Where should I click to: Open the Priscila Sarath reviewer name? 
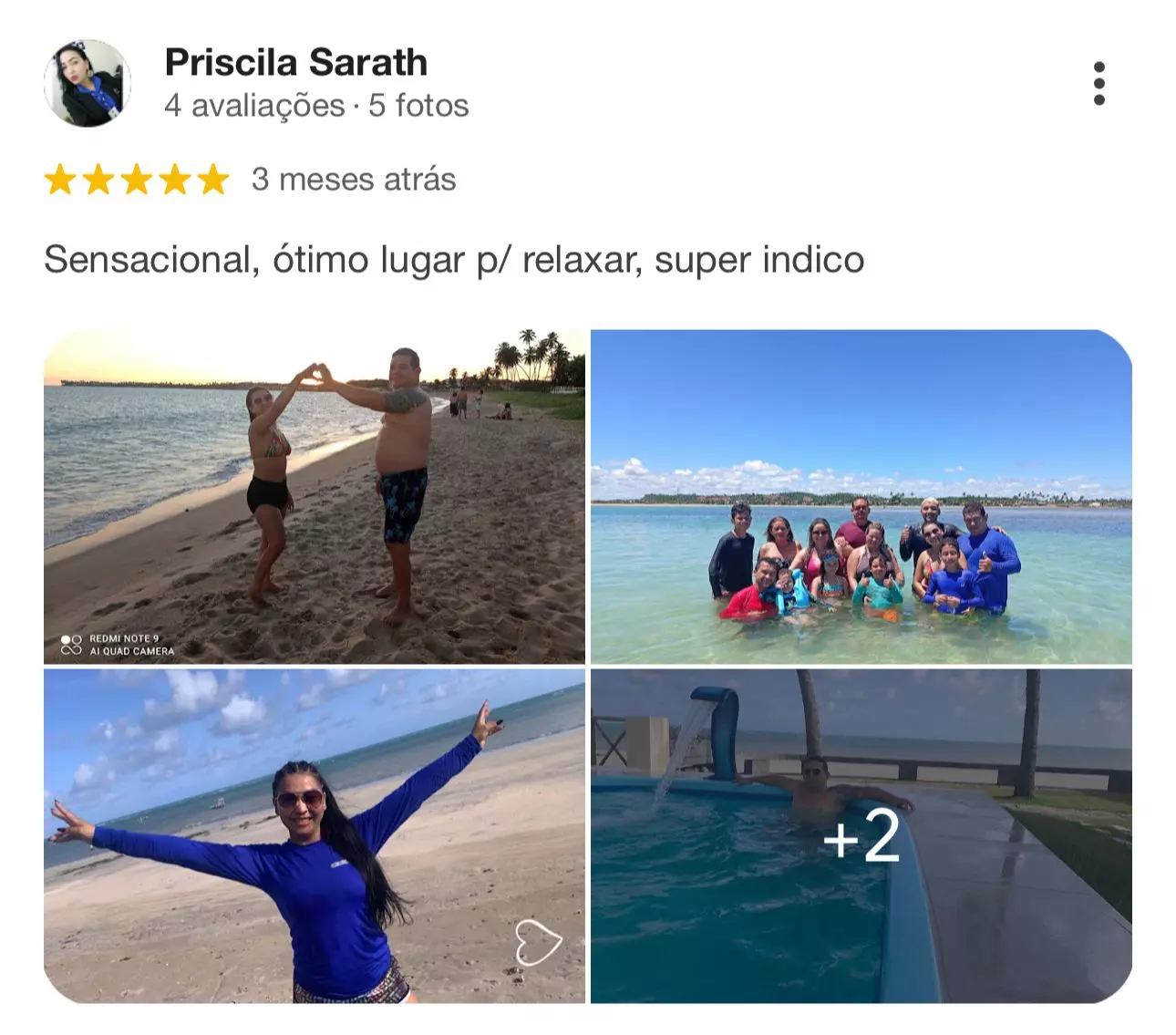[x=295, y=62]
